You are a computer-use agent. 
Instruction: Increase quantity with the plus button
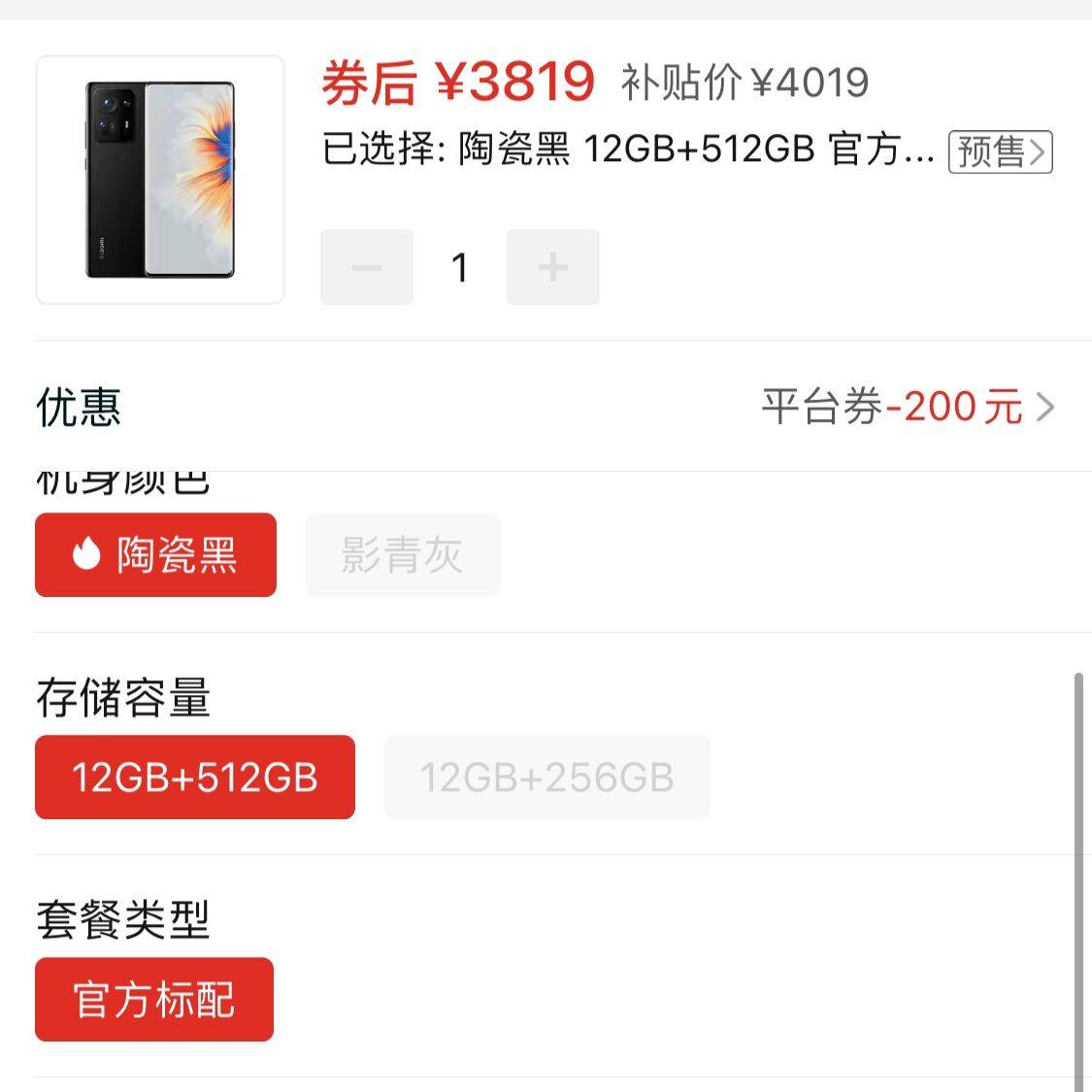point(553,267)
